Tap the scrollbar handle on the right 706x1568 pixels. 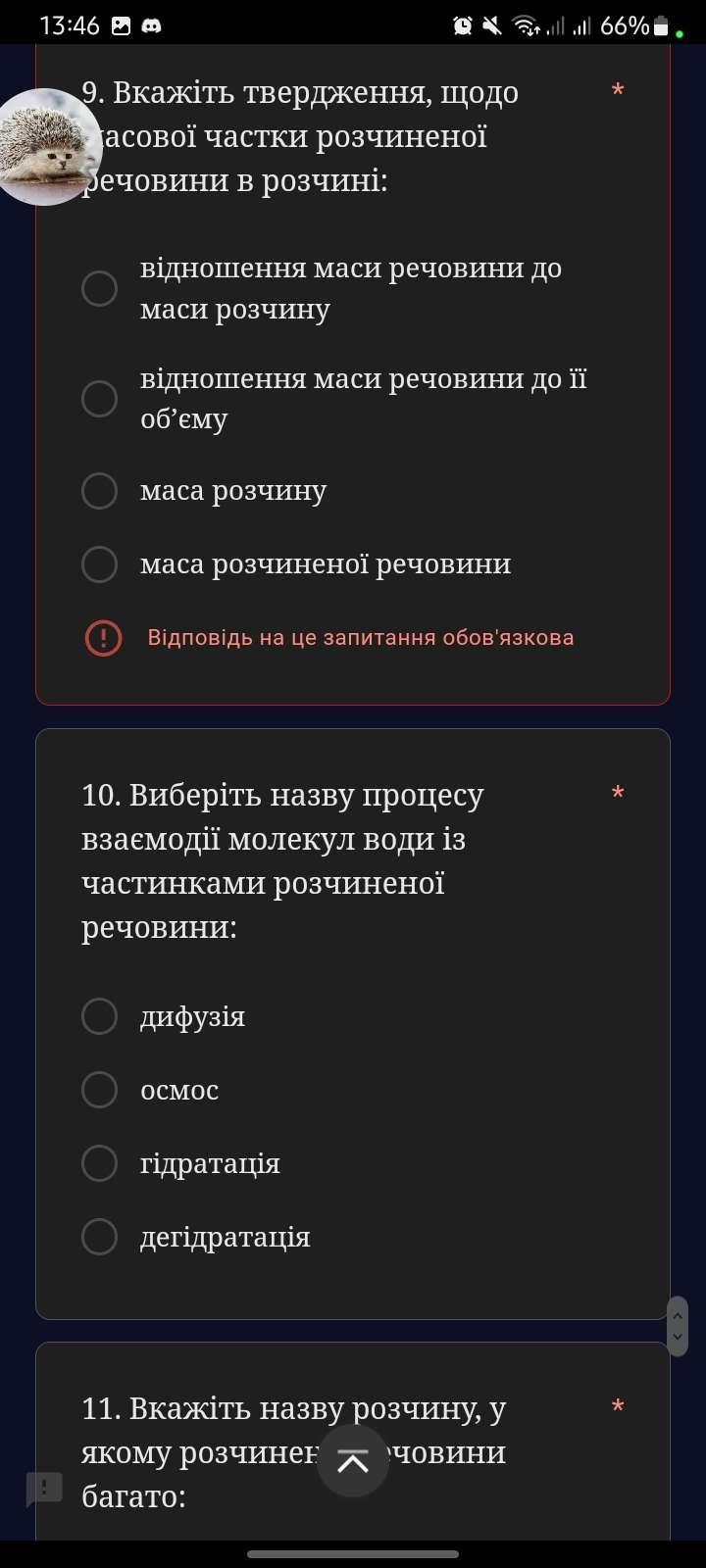677,1326
